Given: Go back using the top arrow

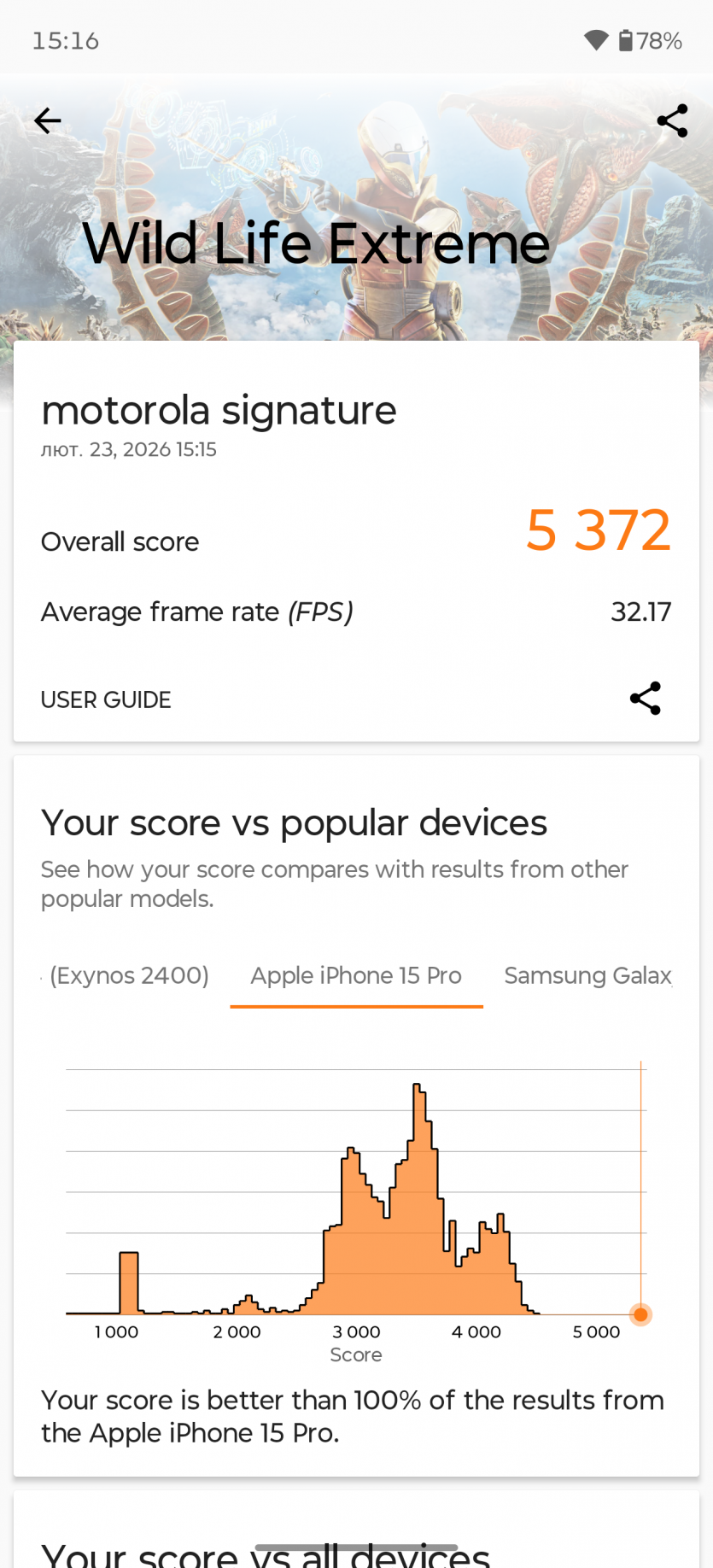Looking at the screenshot, I should click(48, 121).
